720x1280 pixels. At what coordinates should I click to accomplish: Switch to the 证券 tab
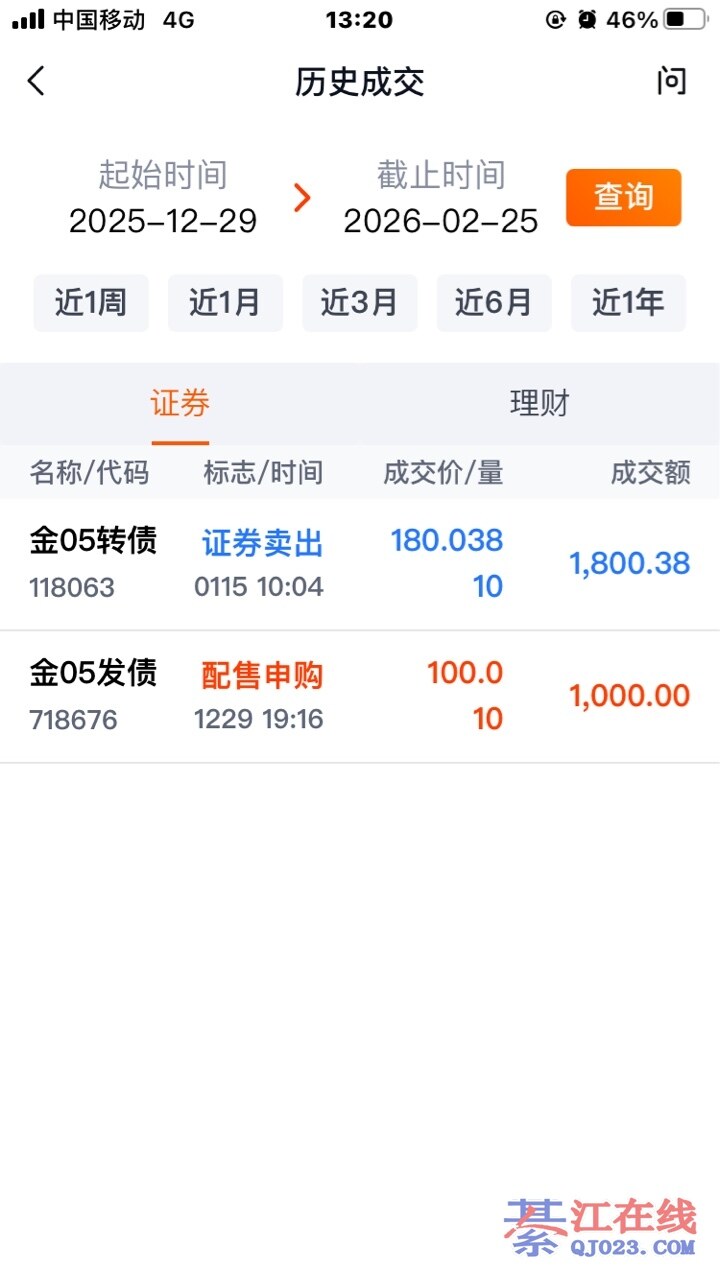click(x=180, y=404)
